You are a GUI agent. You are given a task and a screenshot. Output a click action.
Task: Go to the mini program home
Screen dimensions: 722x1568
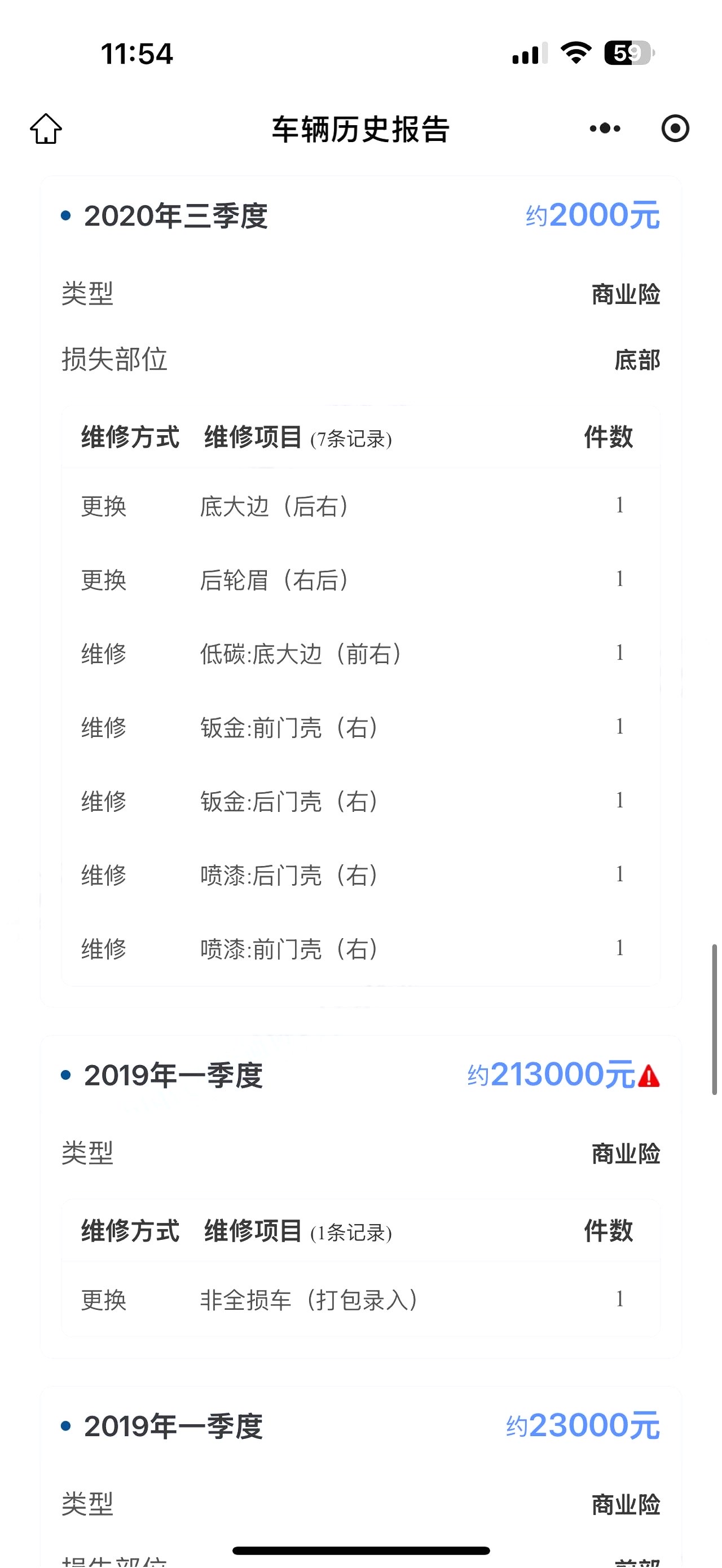(46, 129)
